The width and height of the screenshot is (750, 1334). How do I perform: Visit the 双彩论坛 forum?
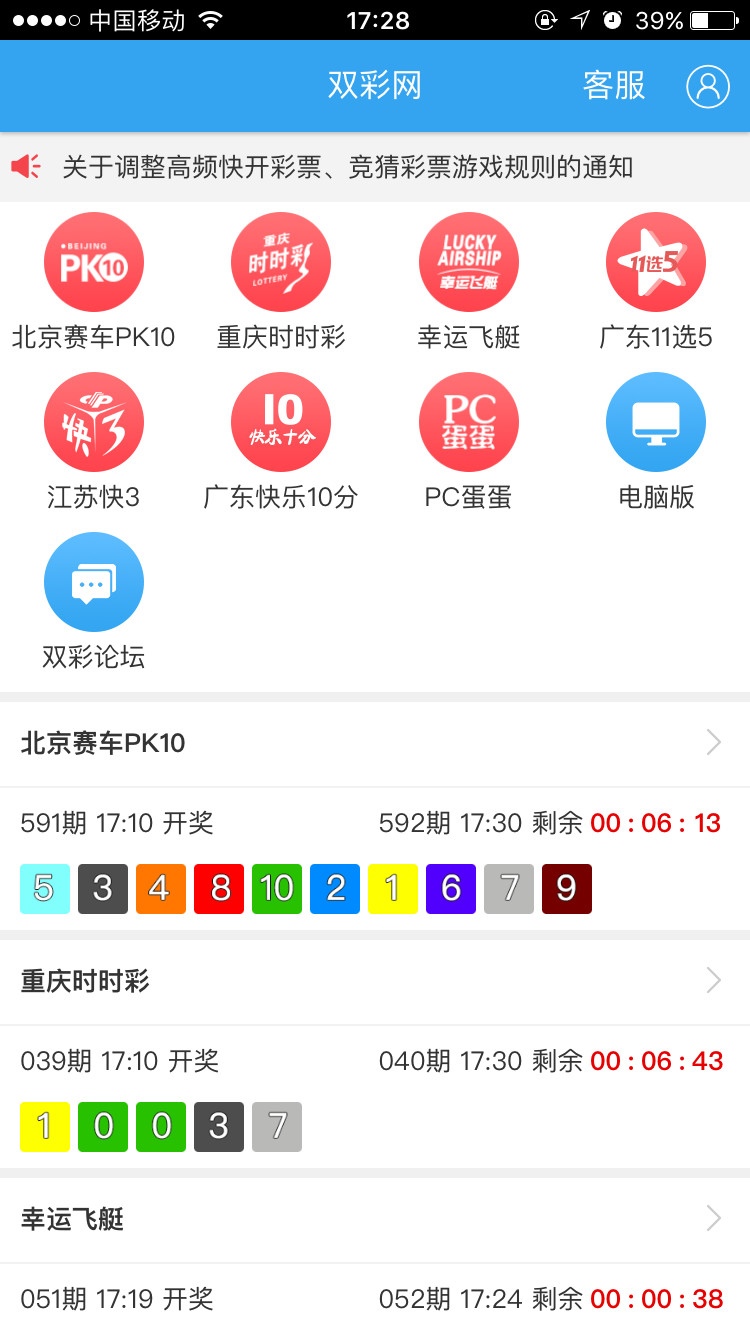(x=94, y=582)
